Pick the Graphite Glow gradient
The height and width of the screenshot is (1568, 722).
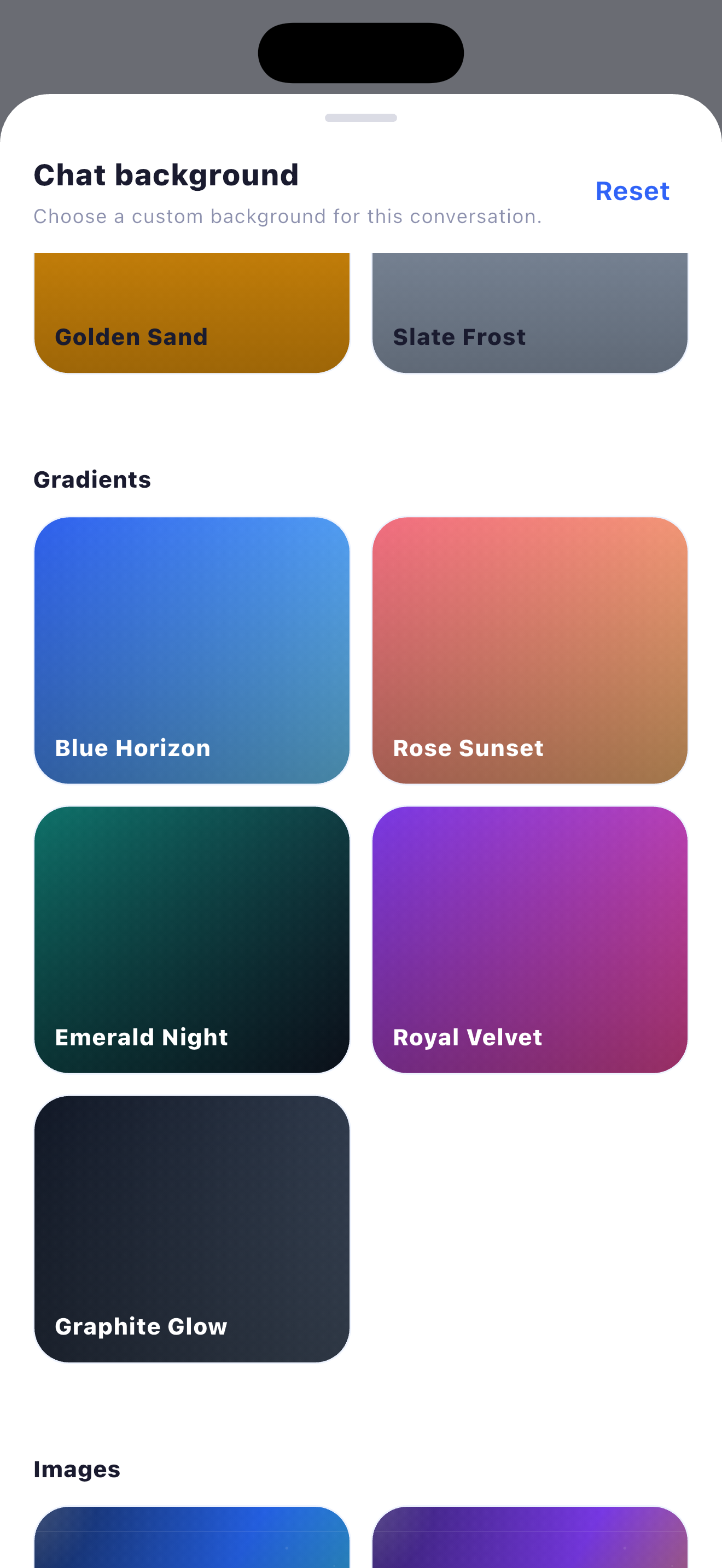coord(193,1228)
